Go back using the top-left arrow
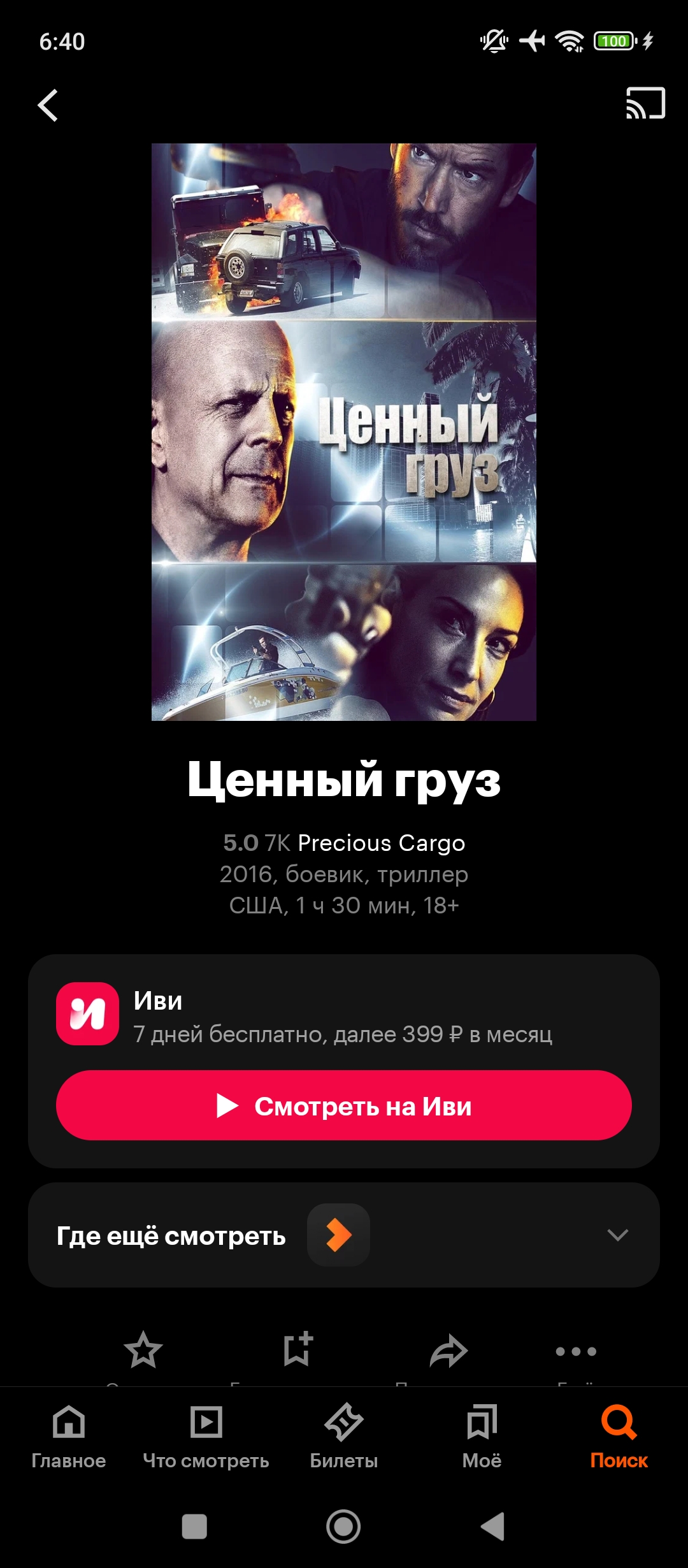The width and height of the screenshot is (688, 1568). click(x=48, y=105)
